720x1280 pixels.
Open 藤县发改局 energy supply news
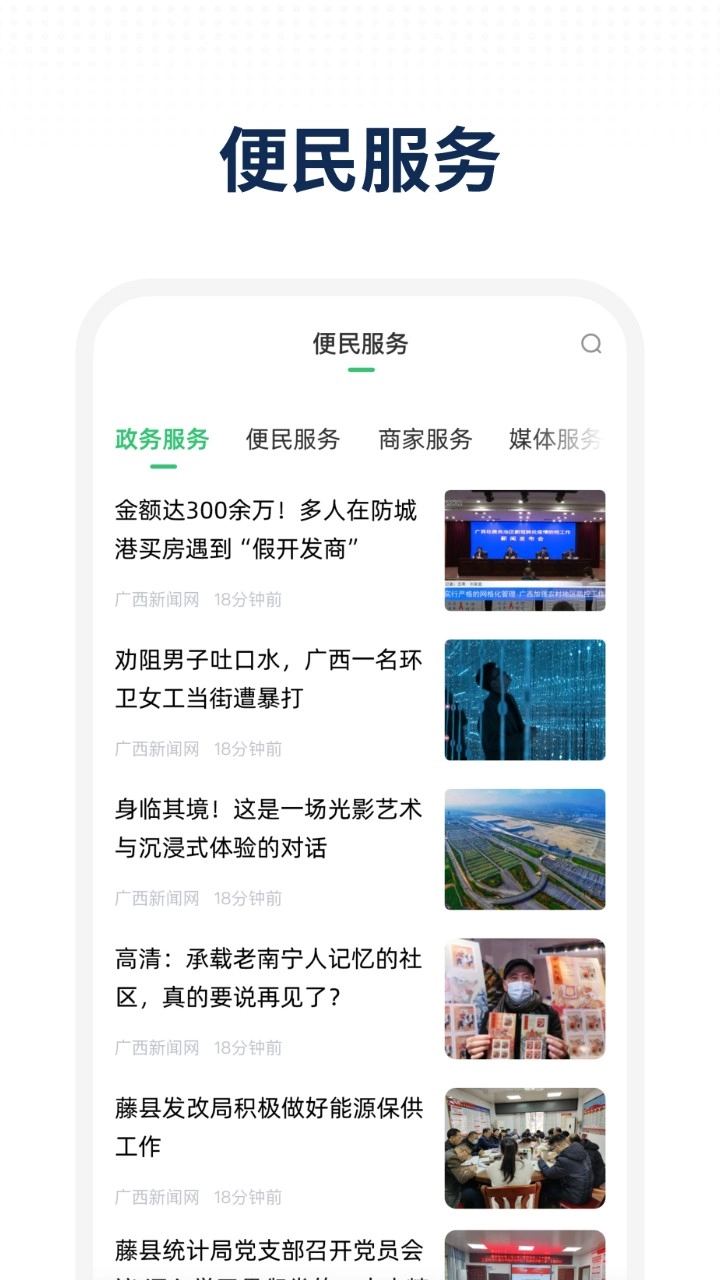click(x=265, y=1128)
